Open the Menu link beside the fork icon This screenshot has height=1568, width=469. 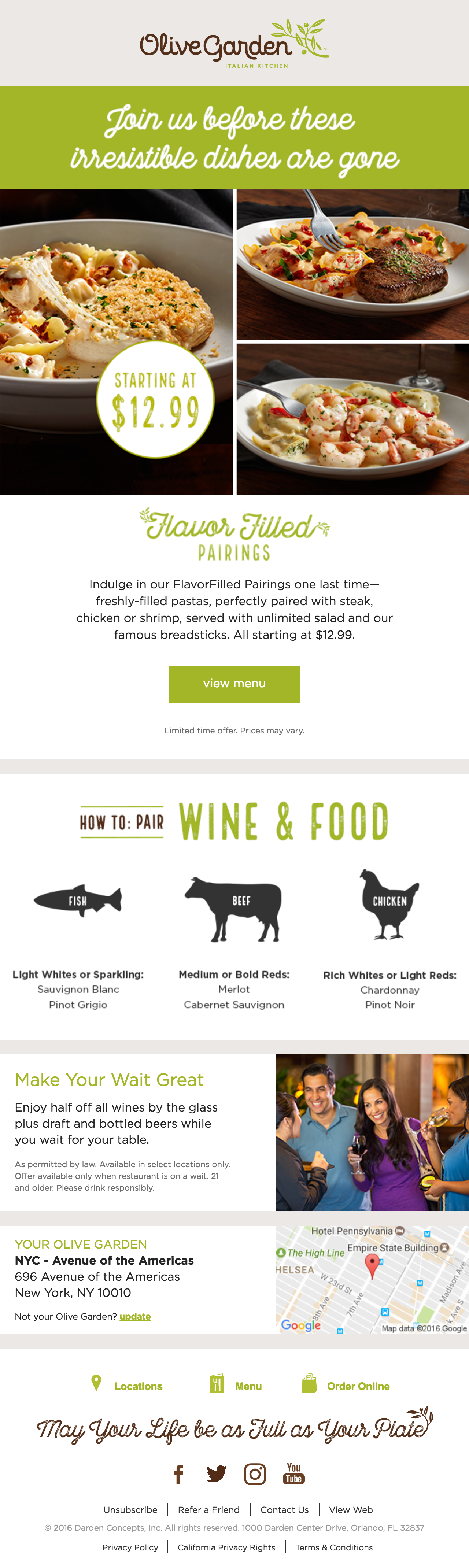pyautogui.click(x=248, y=1386)
